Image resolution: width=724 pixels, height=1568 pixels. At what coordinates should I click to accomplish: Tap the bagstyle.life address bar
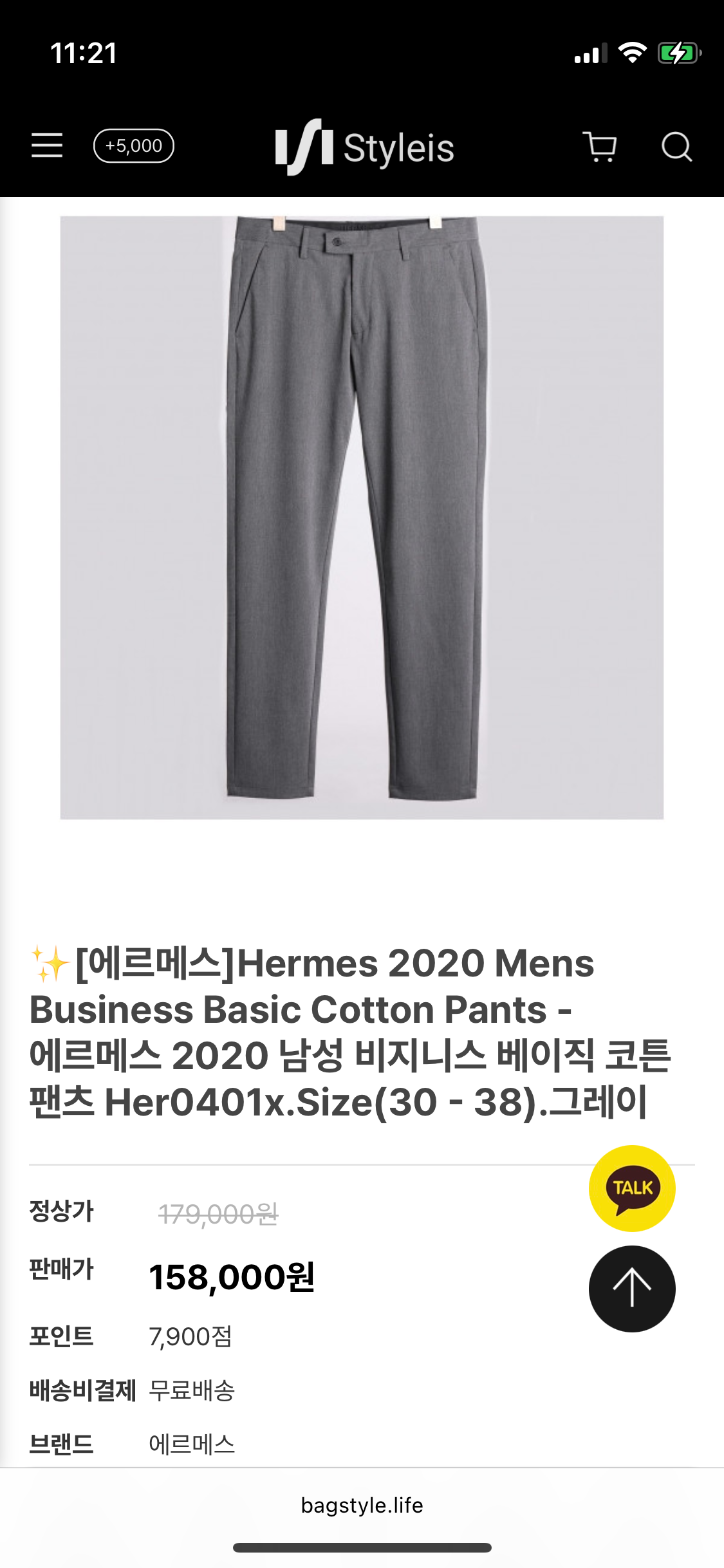click(362, 1505)
